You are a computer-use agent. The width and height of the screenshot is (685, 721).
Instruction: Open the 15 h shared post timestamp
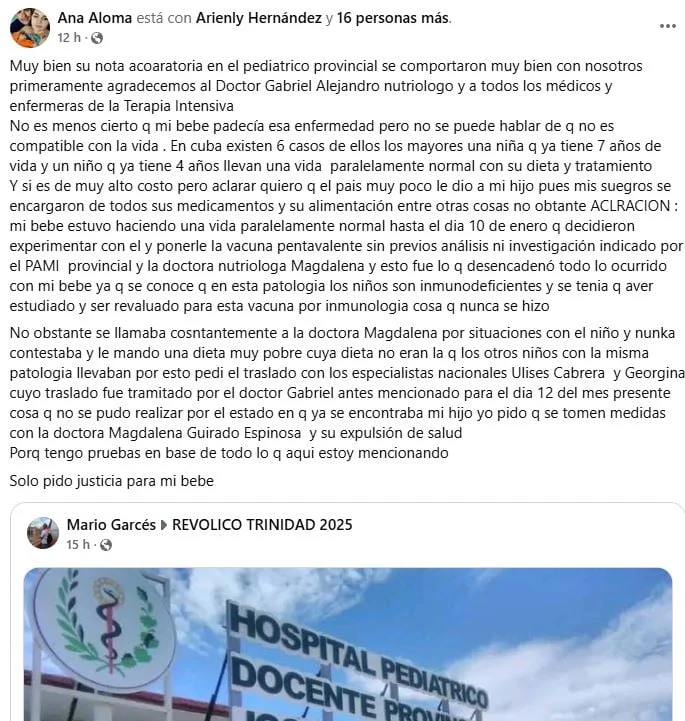[78, 545]
